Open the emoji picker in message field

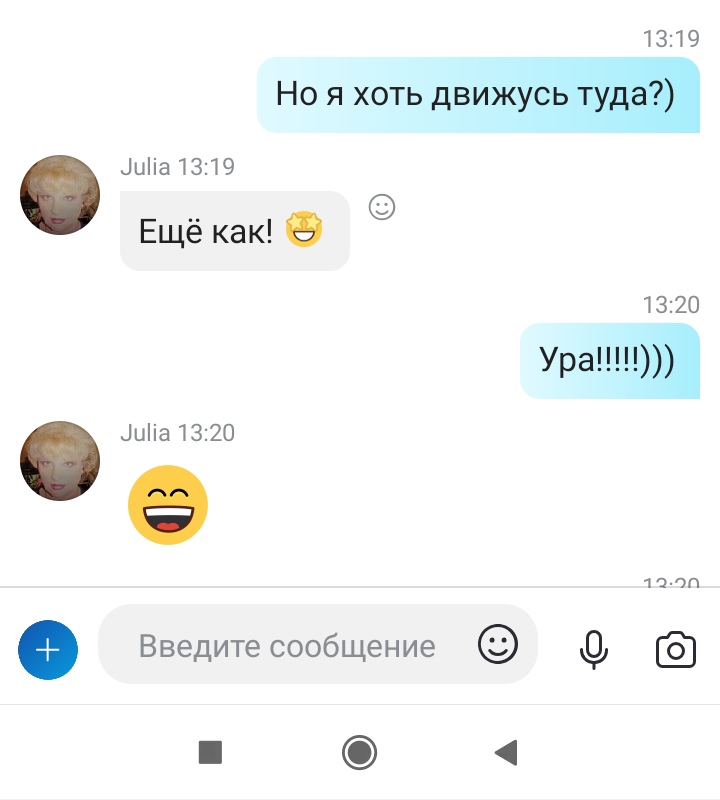(x=498, y=645)
